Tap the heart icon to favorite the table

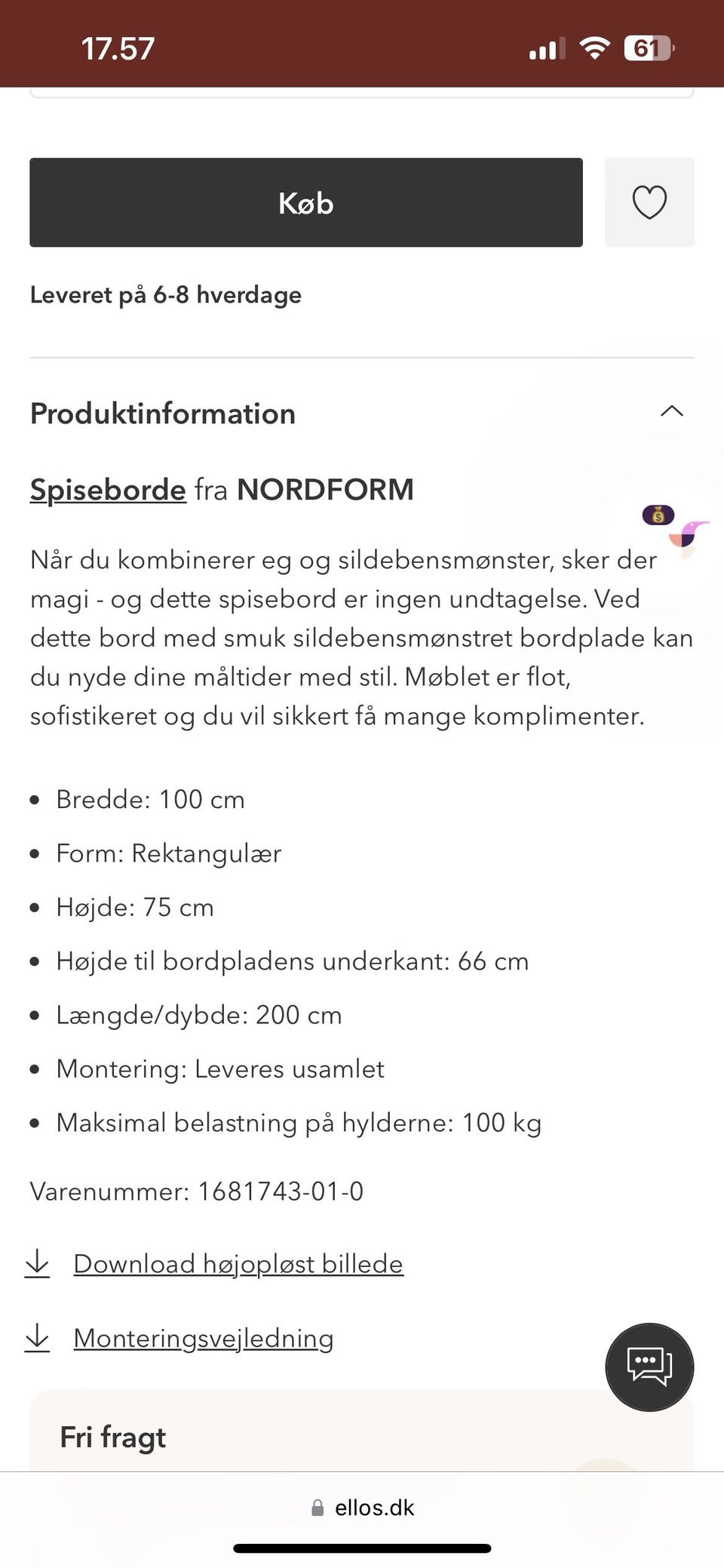(x=649, y=202)
